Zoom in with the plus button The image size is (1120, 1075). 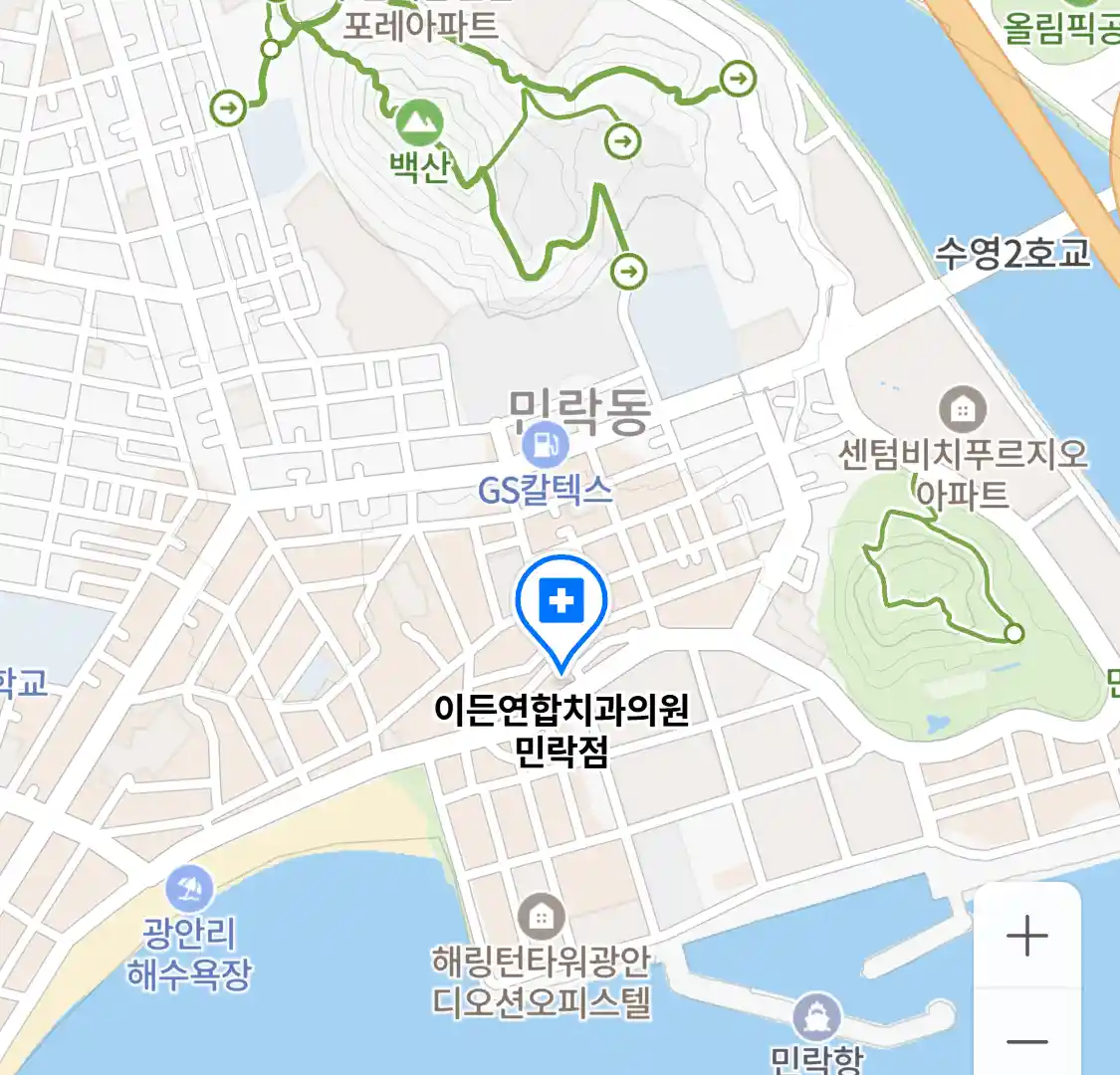(1026, 937)
